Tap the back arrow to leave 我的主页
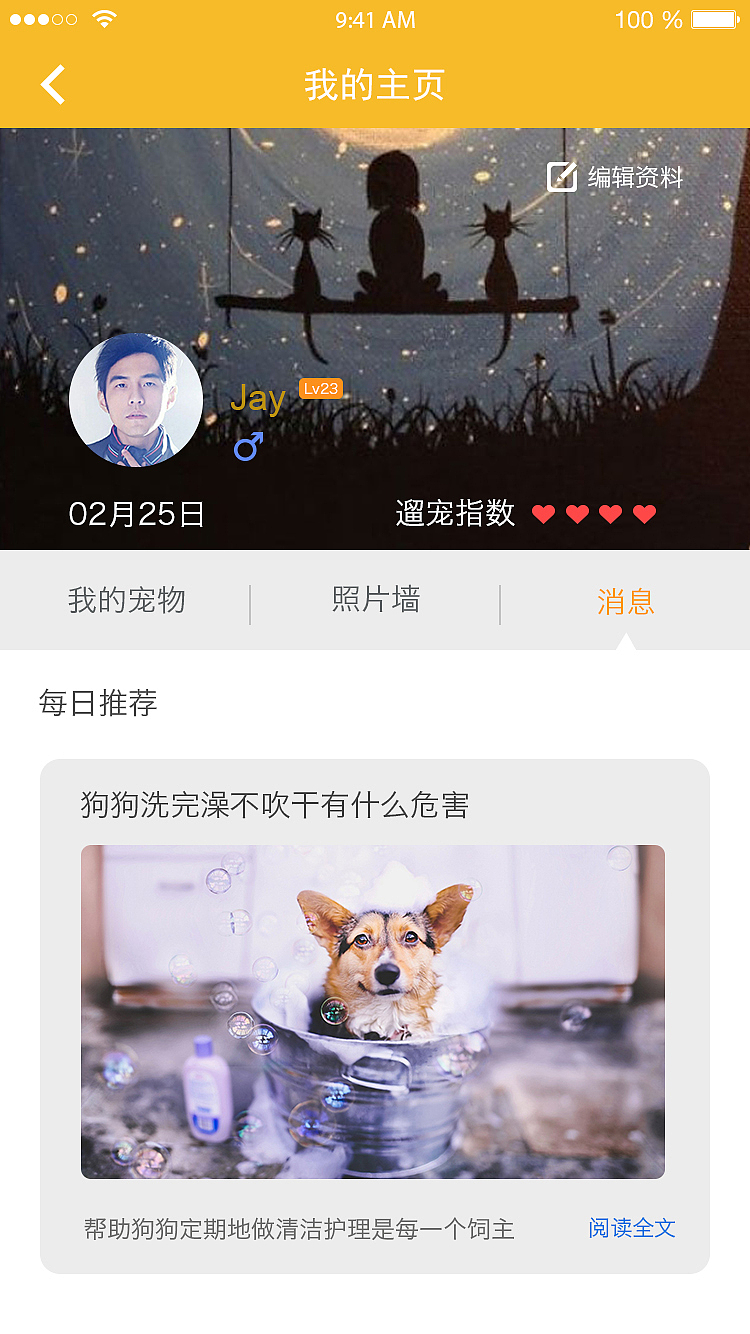The height and width of the screenshot is (1334, 750). (x=52, y=85)
